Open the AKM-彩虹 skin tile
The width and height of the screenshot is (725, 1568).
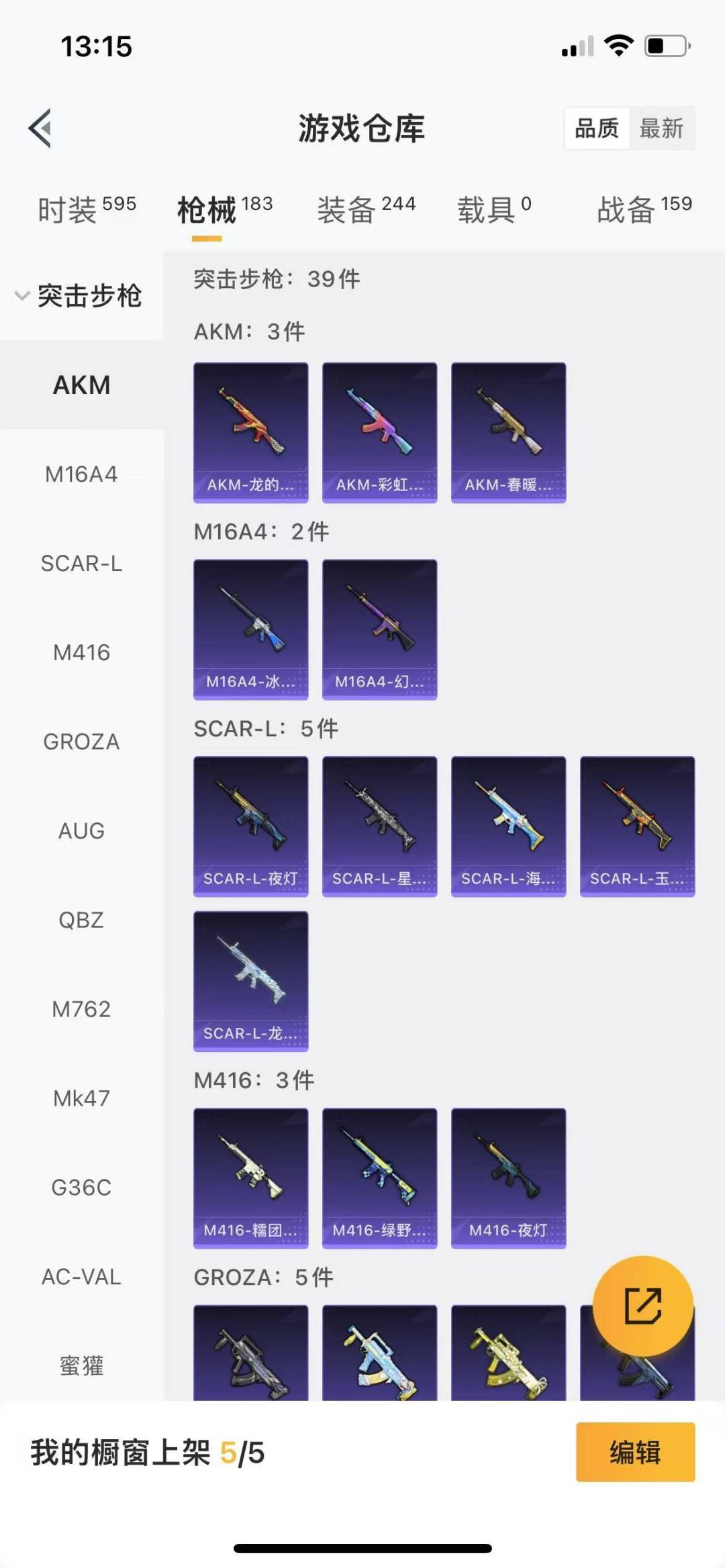click(379, 433)
